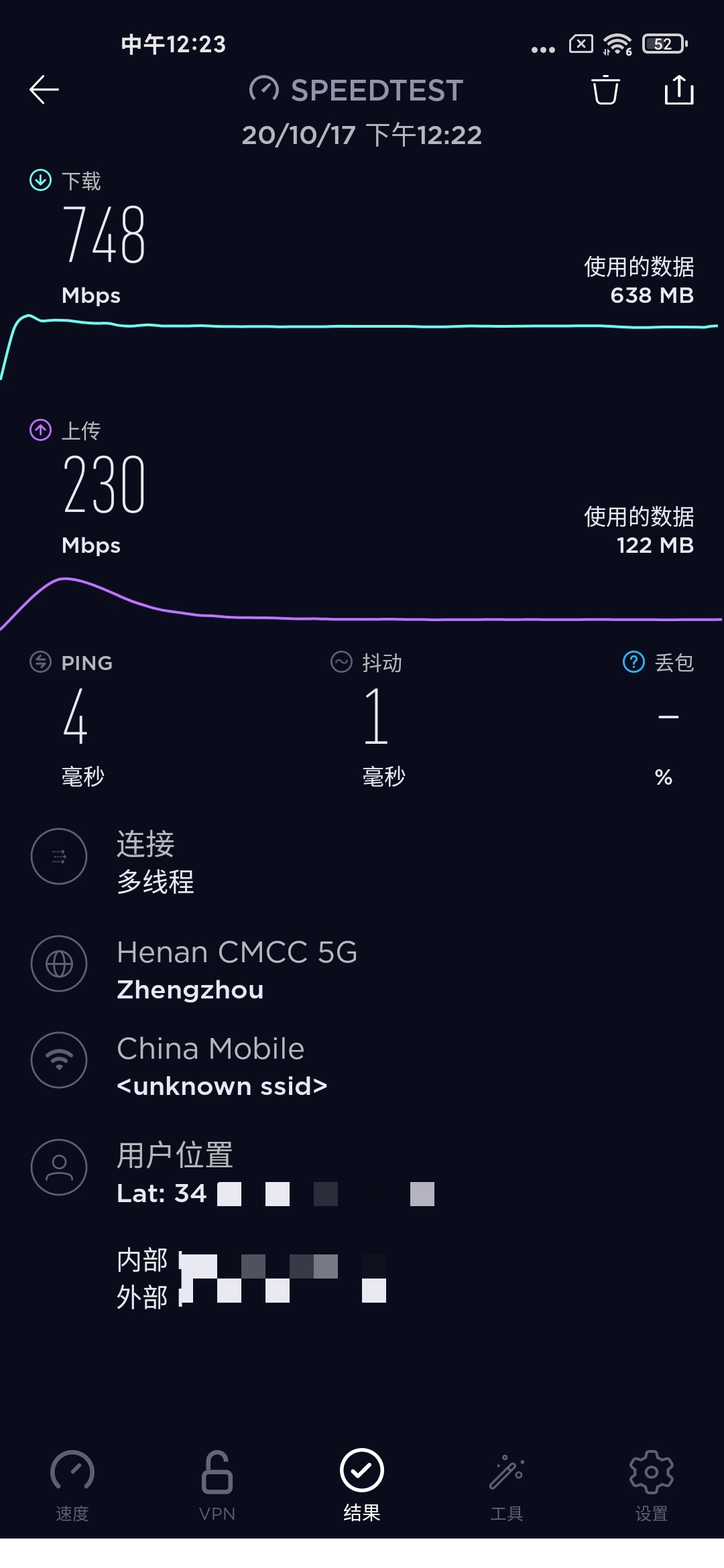Click the PING lightning icon
The image size is (724, 1568).
click(39, 663)
